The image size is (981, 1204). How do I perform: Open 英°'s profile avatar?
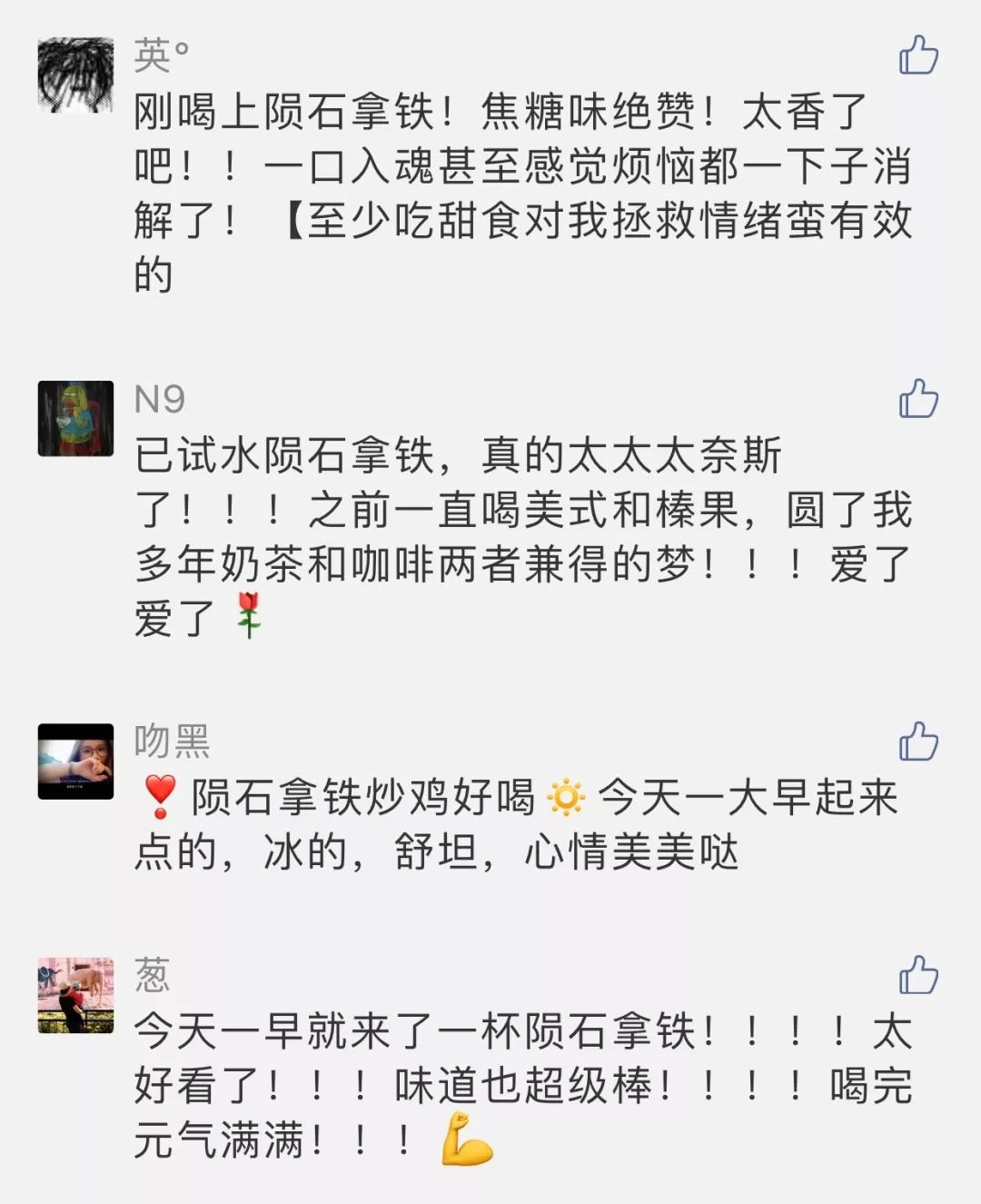pyautogui.click(x=75, y=75)
